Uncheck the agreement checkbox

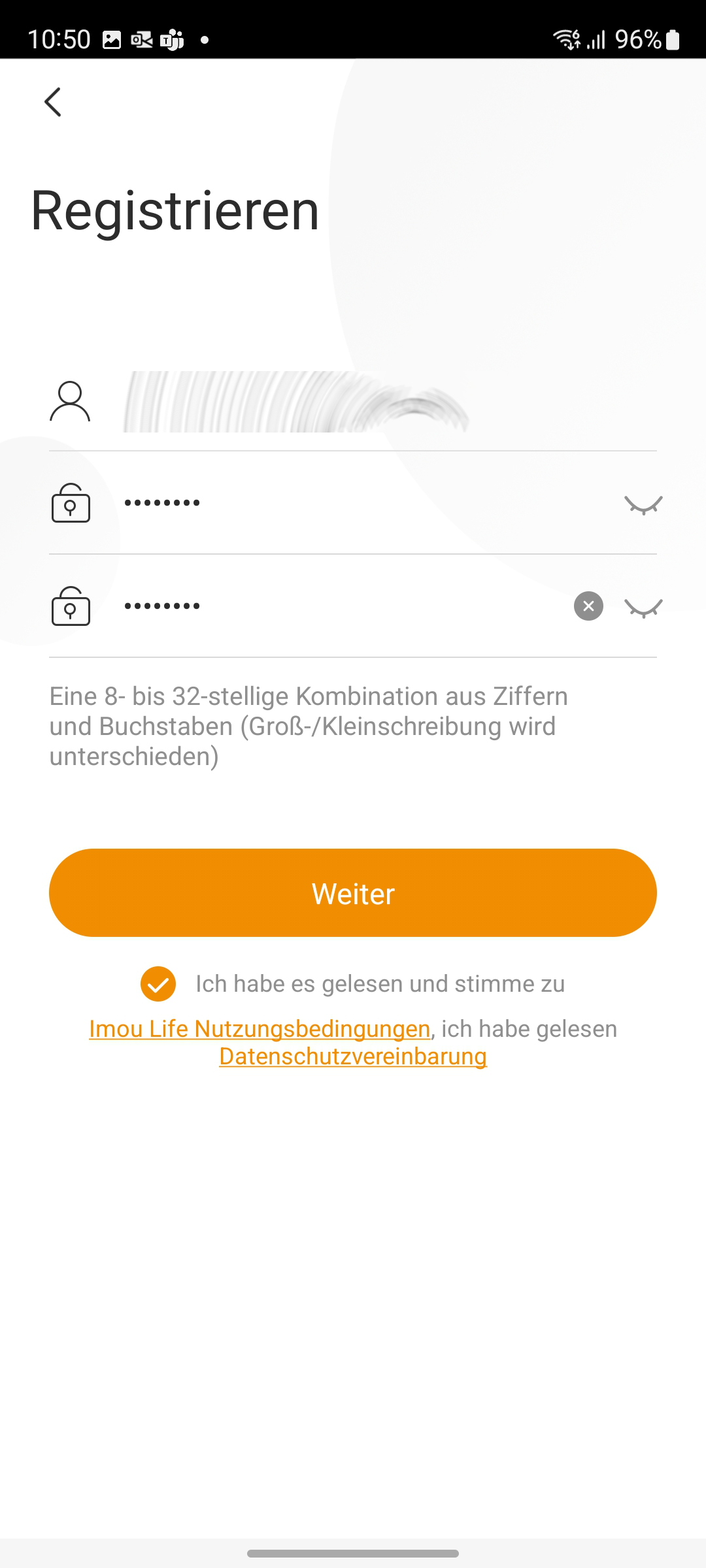pos(158,984)
